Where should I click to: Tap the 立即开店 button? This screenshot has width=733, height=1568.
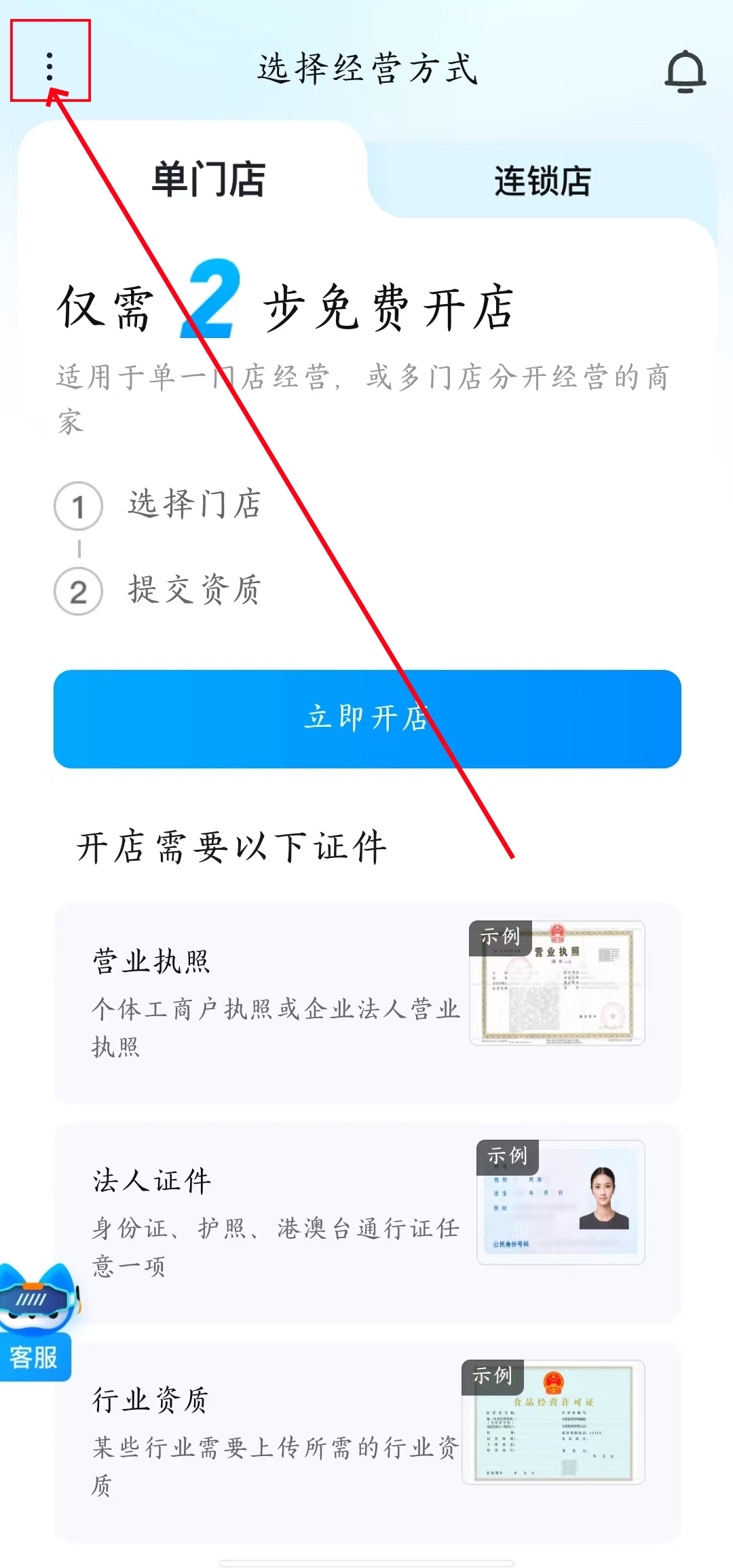click(x=367, y=719)
